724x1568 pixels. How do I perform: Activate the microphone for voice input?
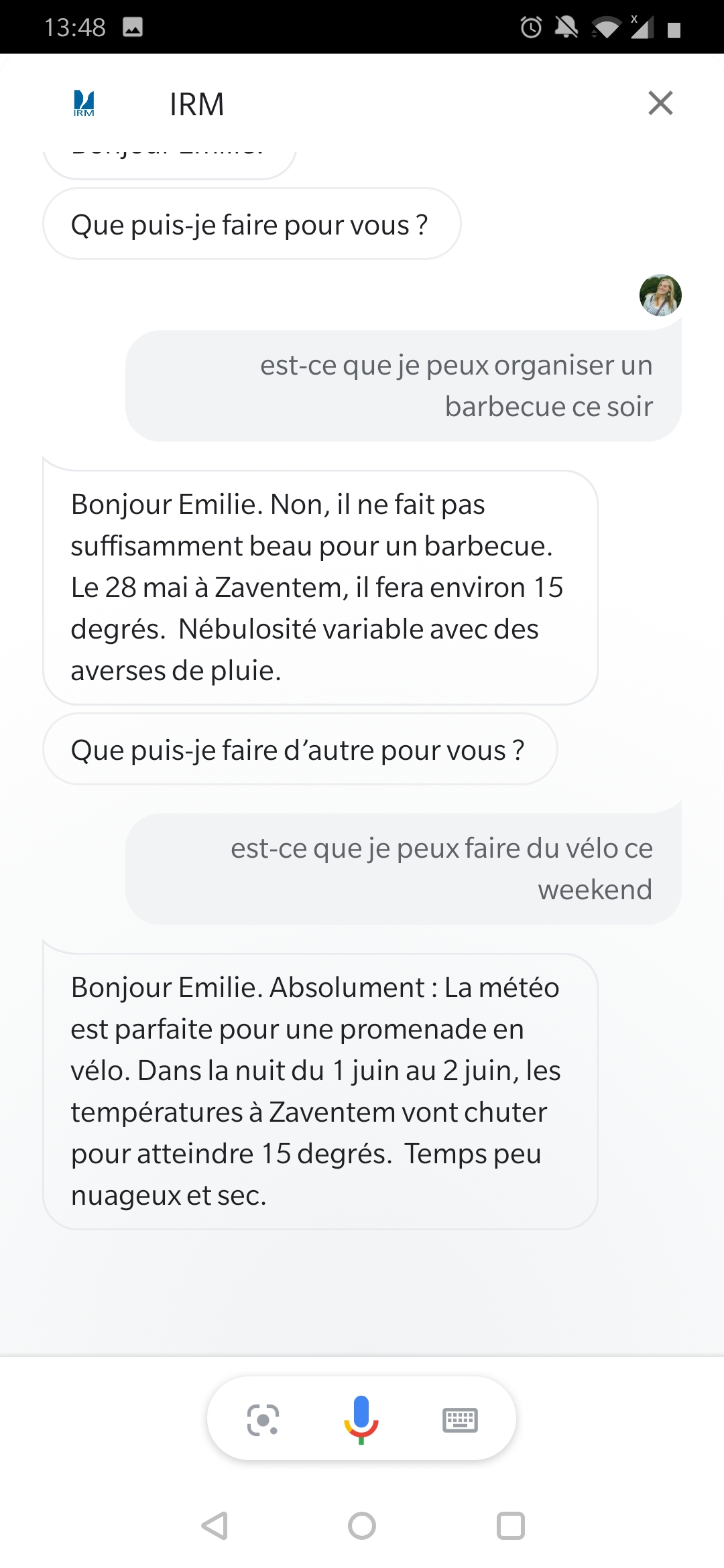tap(361, 1419)
